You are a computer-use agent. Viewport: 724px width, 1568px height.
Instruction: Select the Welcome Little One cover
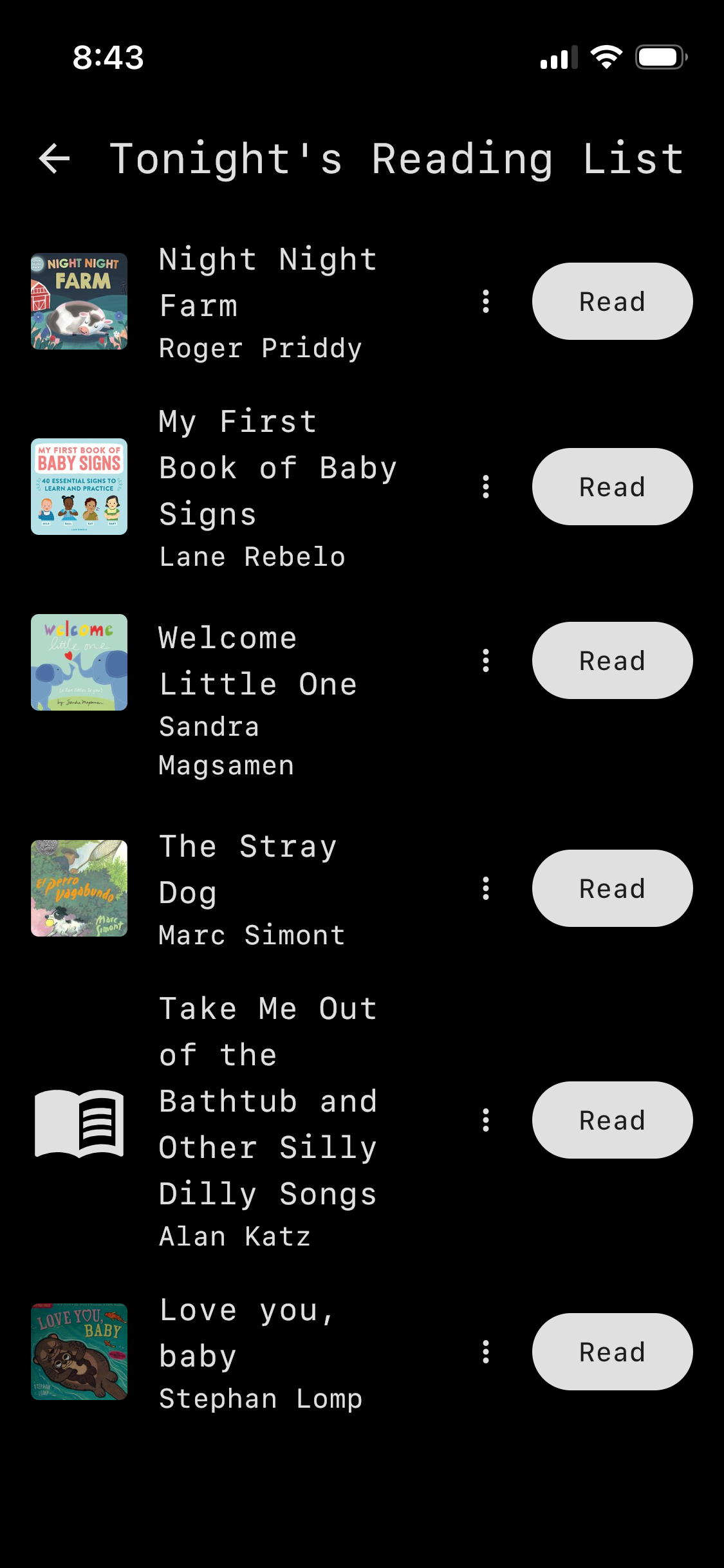(x=79, y=662)
